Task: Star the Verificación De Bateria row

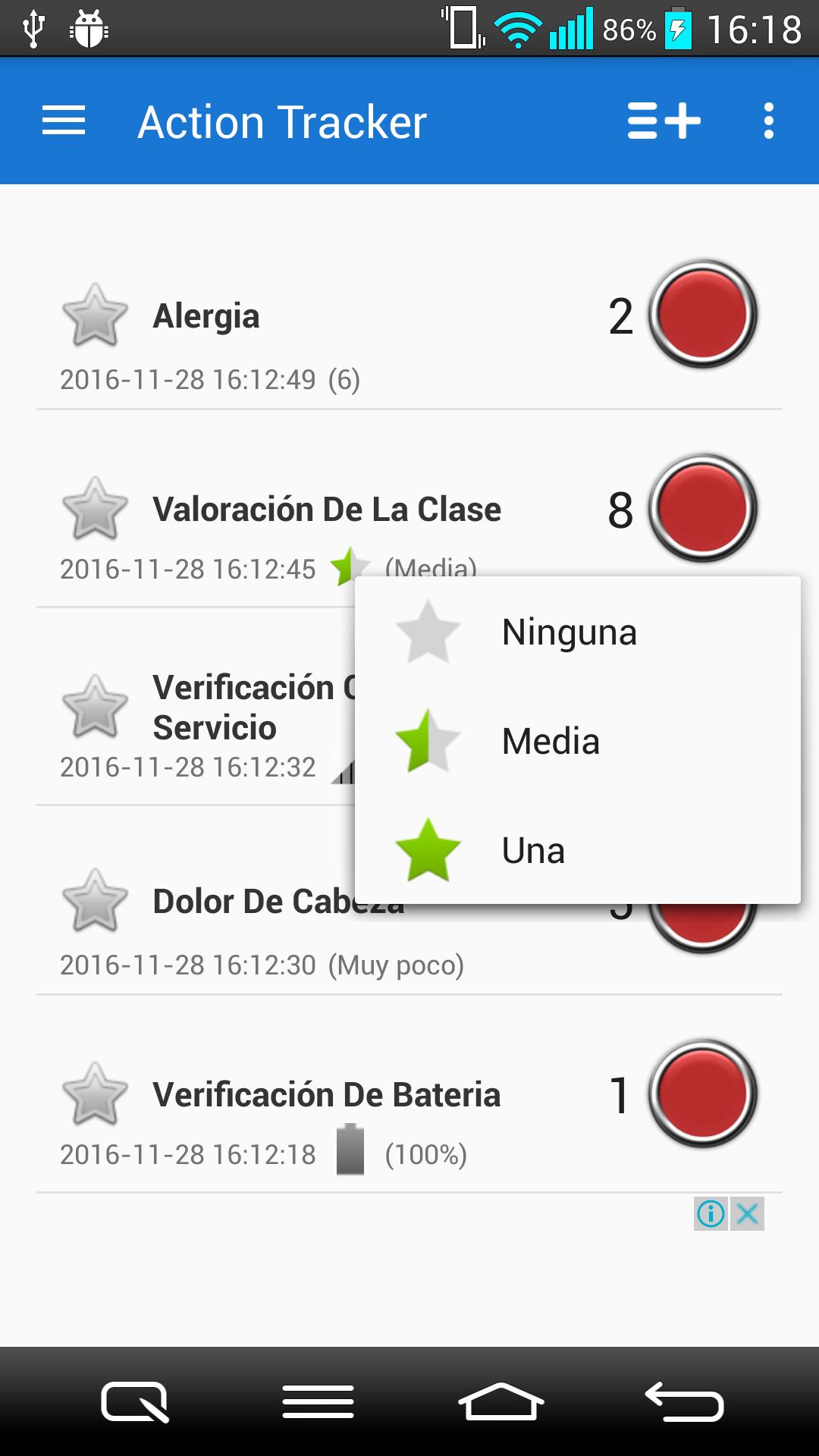Action: pyautogui.click(x=95, y=1094)
